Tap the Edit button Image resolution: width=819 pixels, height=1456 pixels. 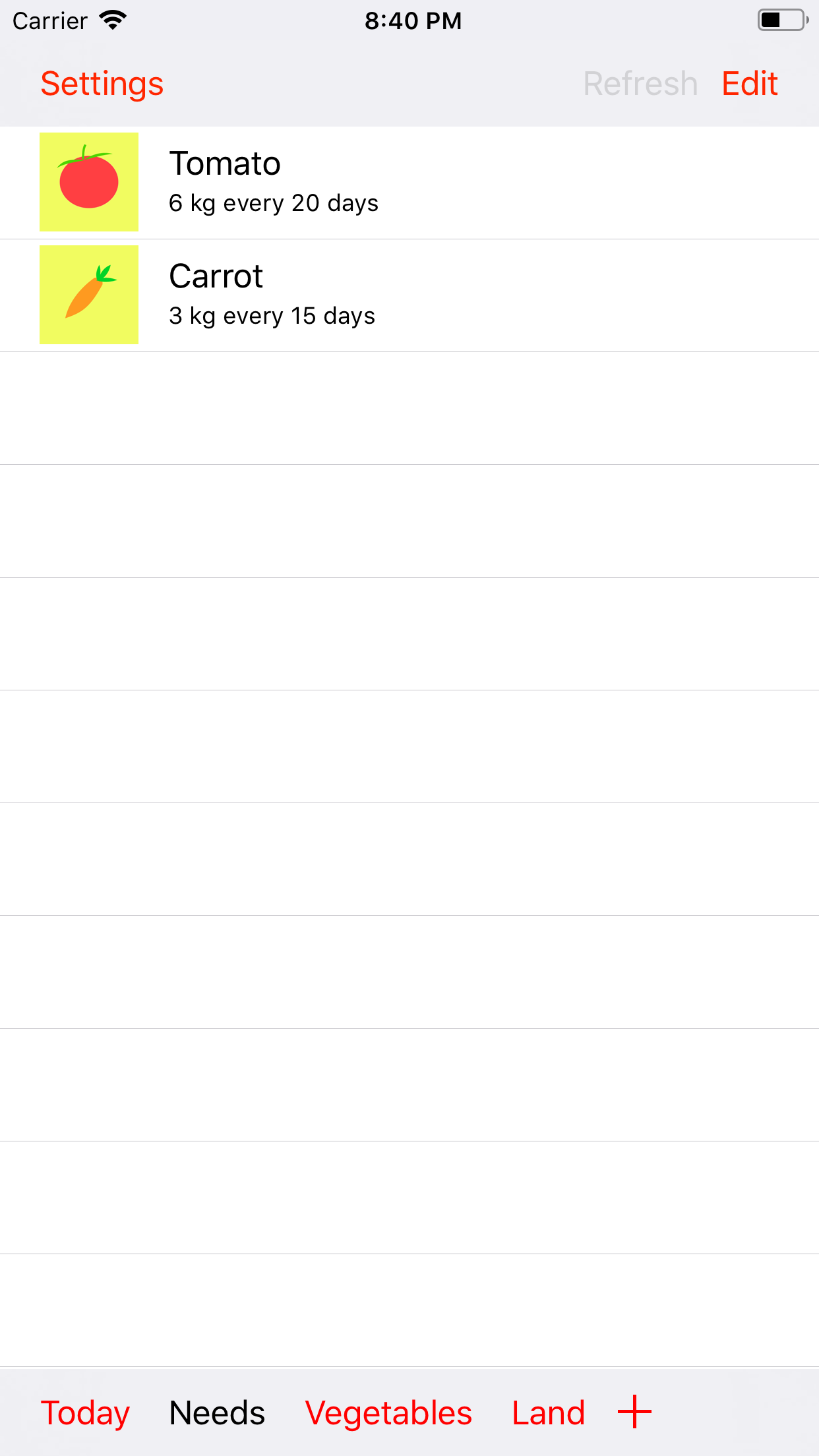click(750, 84)
